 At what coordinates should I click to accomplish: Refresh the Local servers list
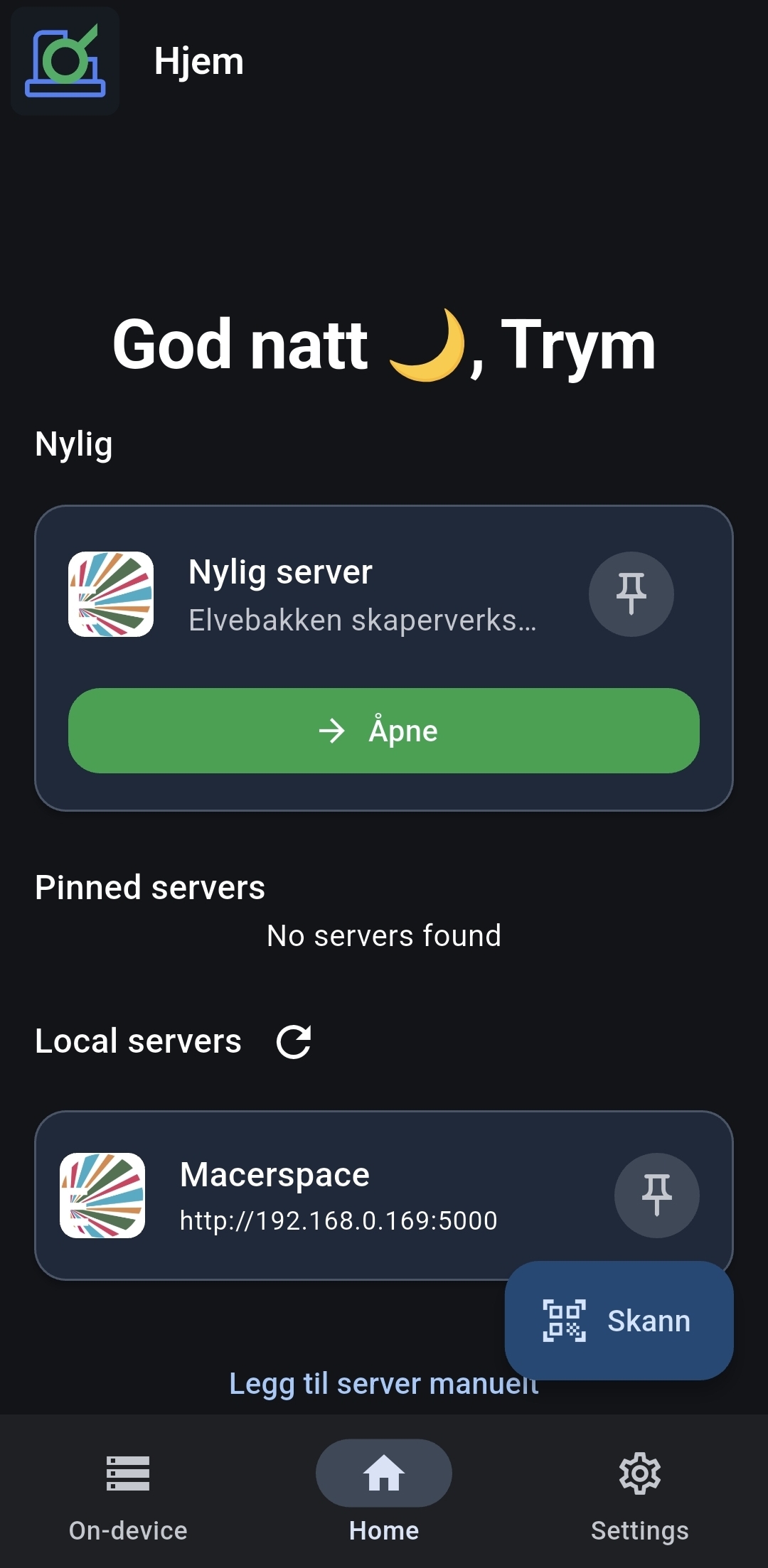tap(294, 1041)
